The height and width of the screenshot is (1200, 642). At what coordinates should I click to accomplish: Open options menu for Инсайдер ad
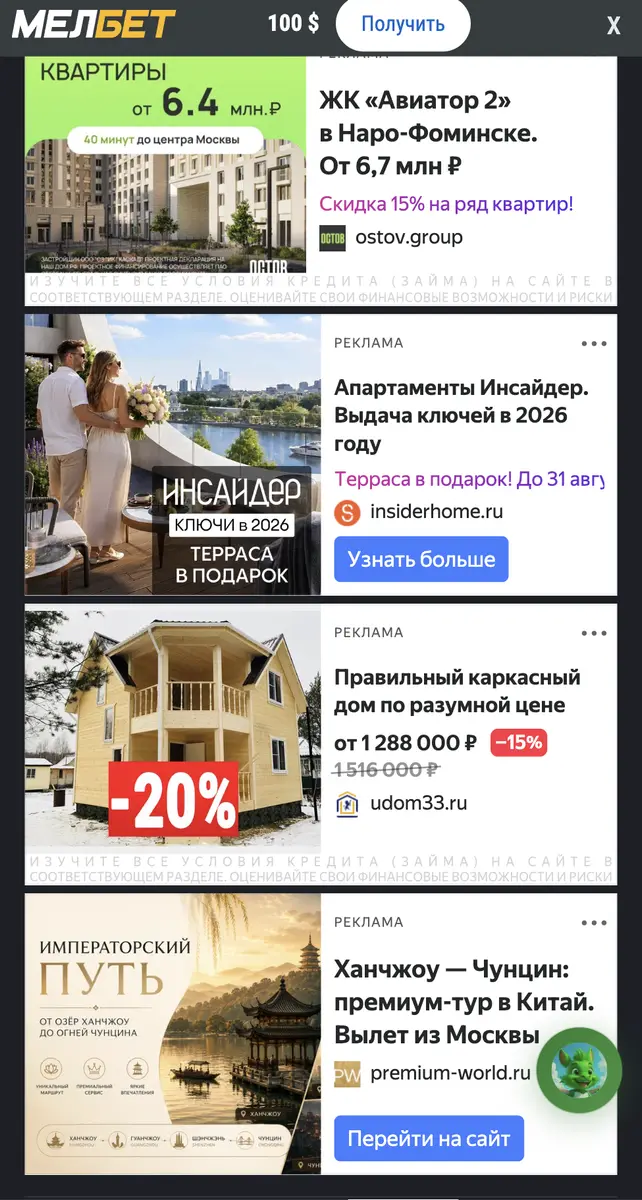[x=594, y=343]
